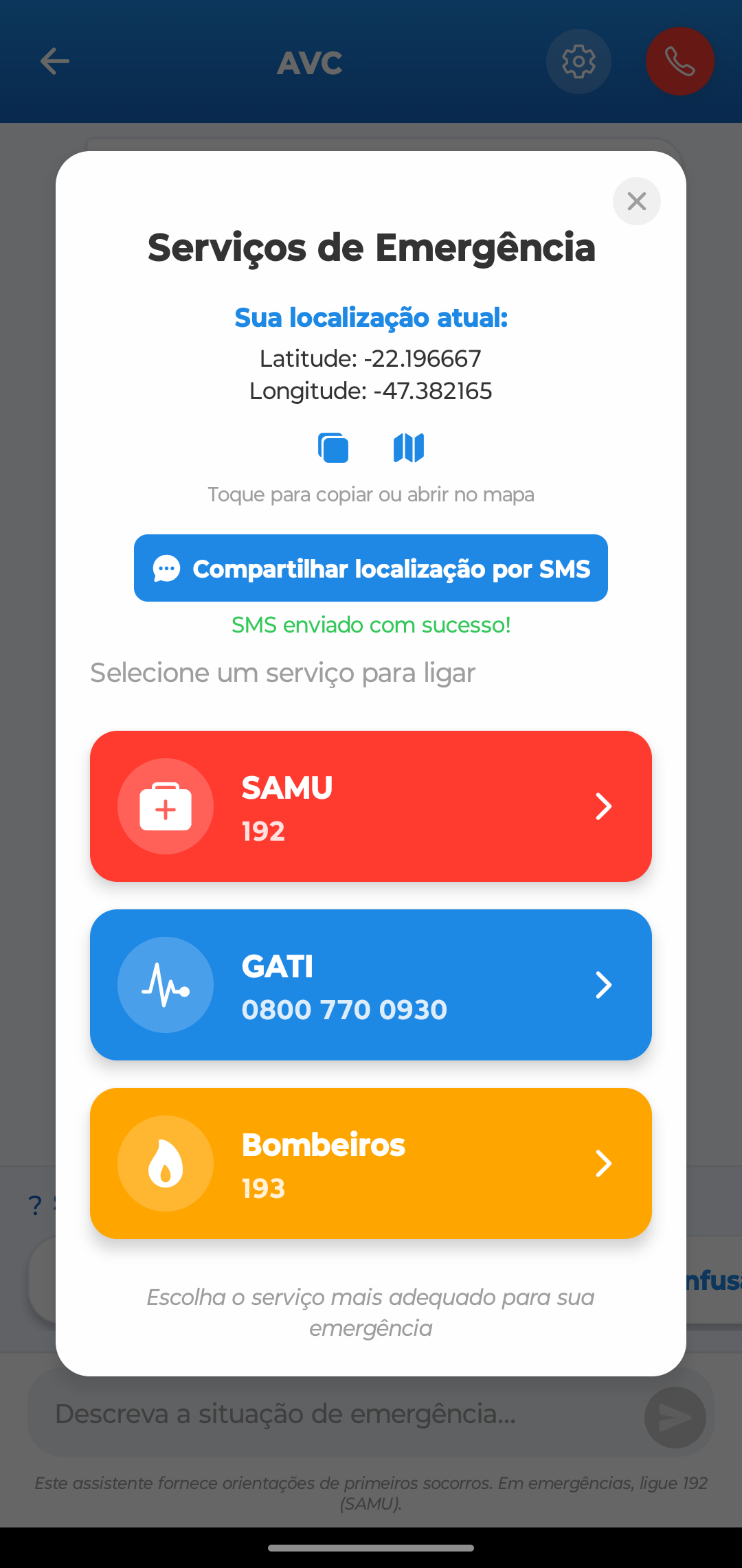
Task: Open the settings gear in the header
Action: [578, 61]
